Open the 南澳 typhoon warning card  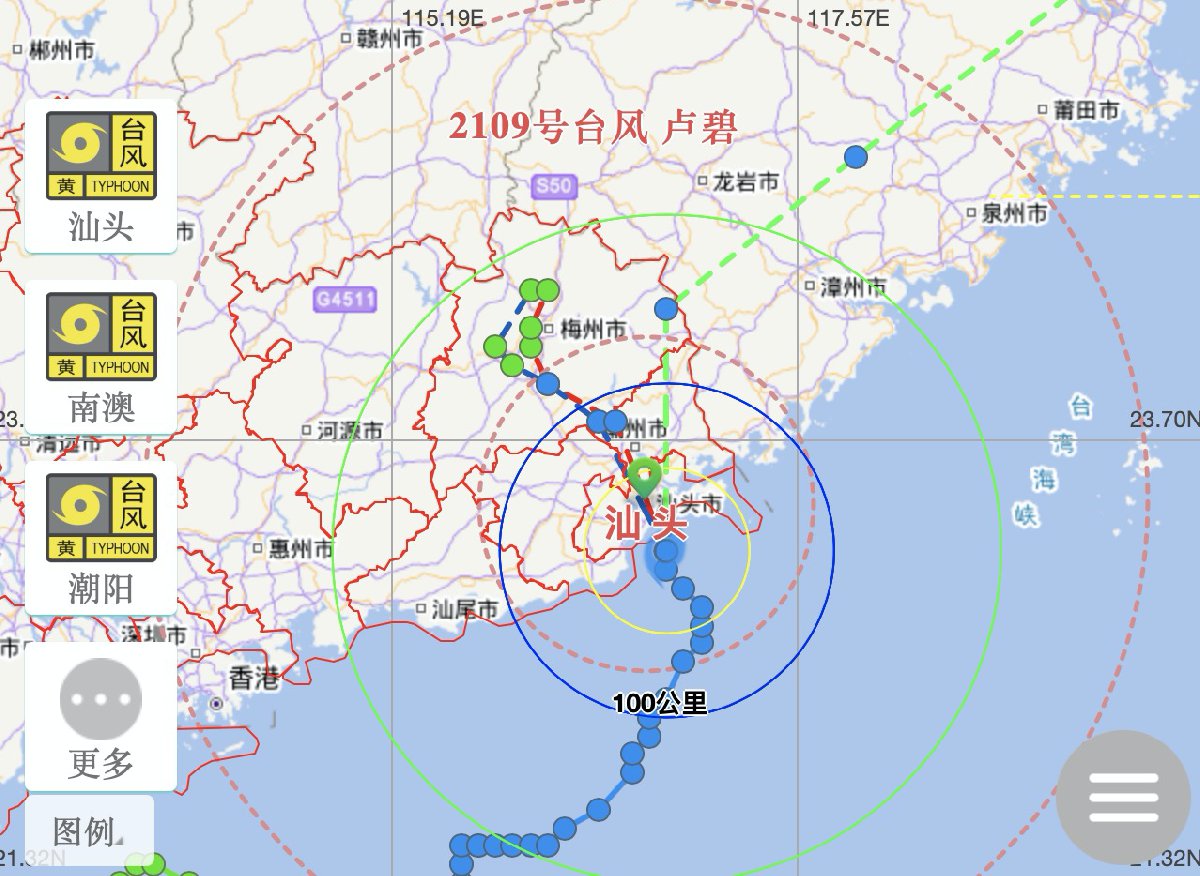(101, 355)
